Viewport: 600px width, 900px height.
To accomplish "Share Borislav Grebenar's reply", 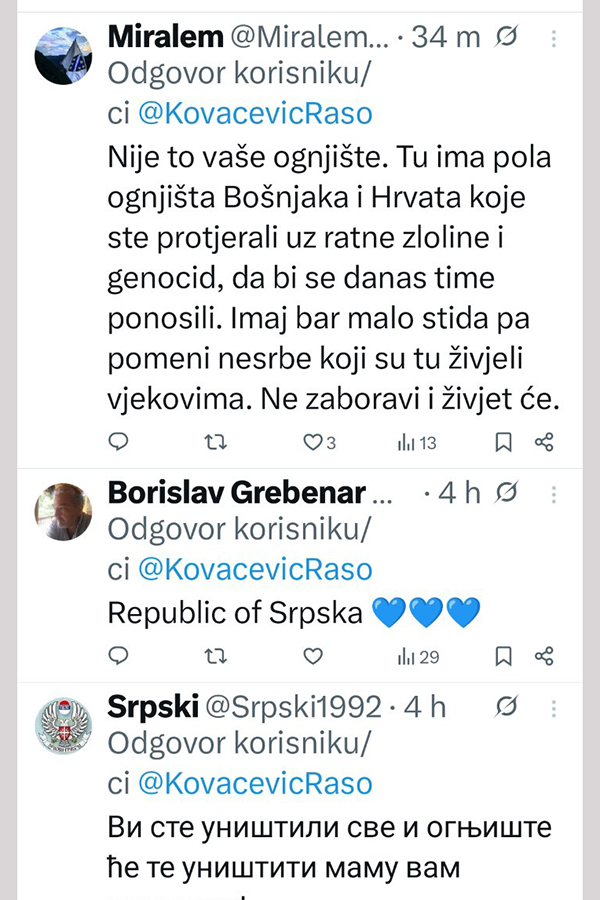I will (544, 656).
